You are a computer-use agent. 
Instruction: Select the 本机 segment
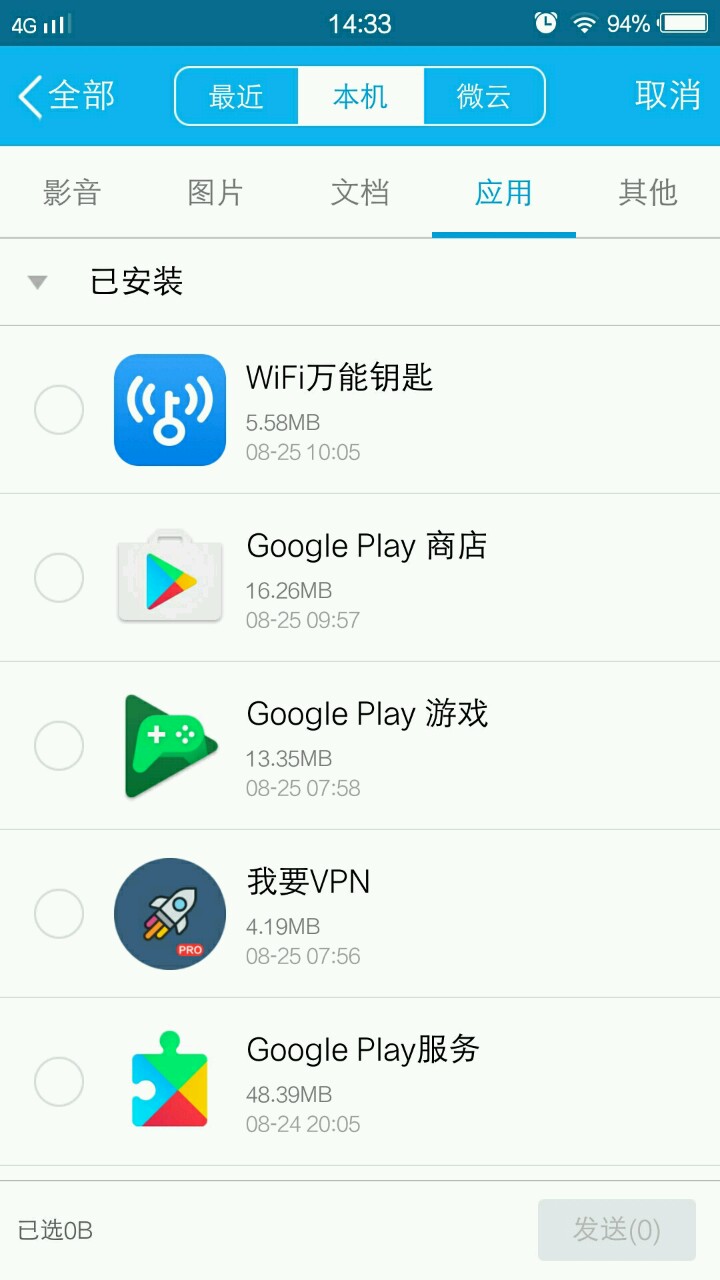pos(360,96)
